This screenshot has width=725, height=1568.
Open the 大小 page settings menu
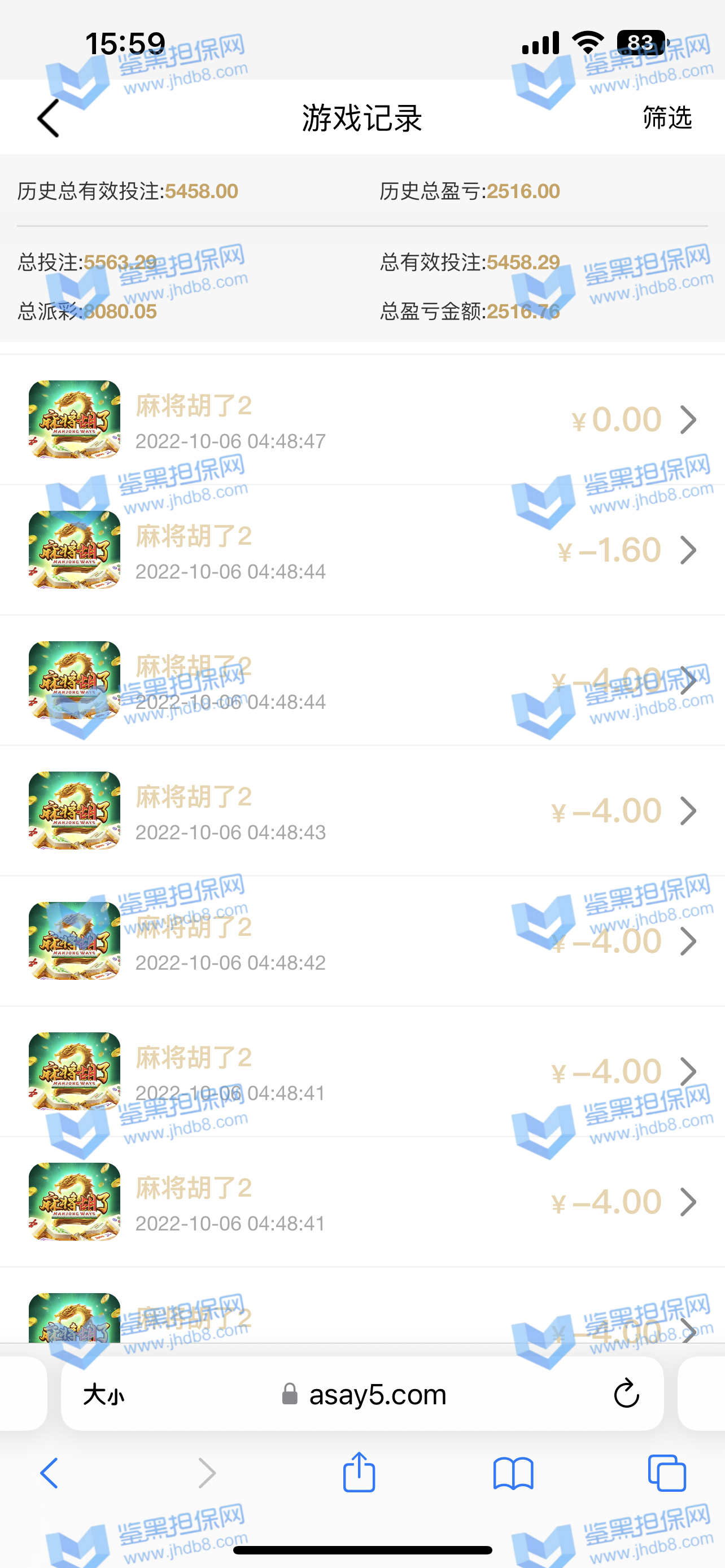(x=103, y=1394)
